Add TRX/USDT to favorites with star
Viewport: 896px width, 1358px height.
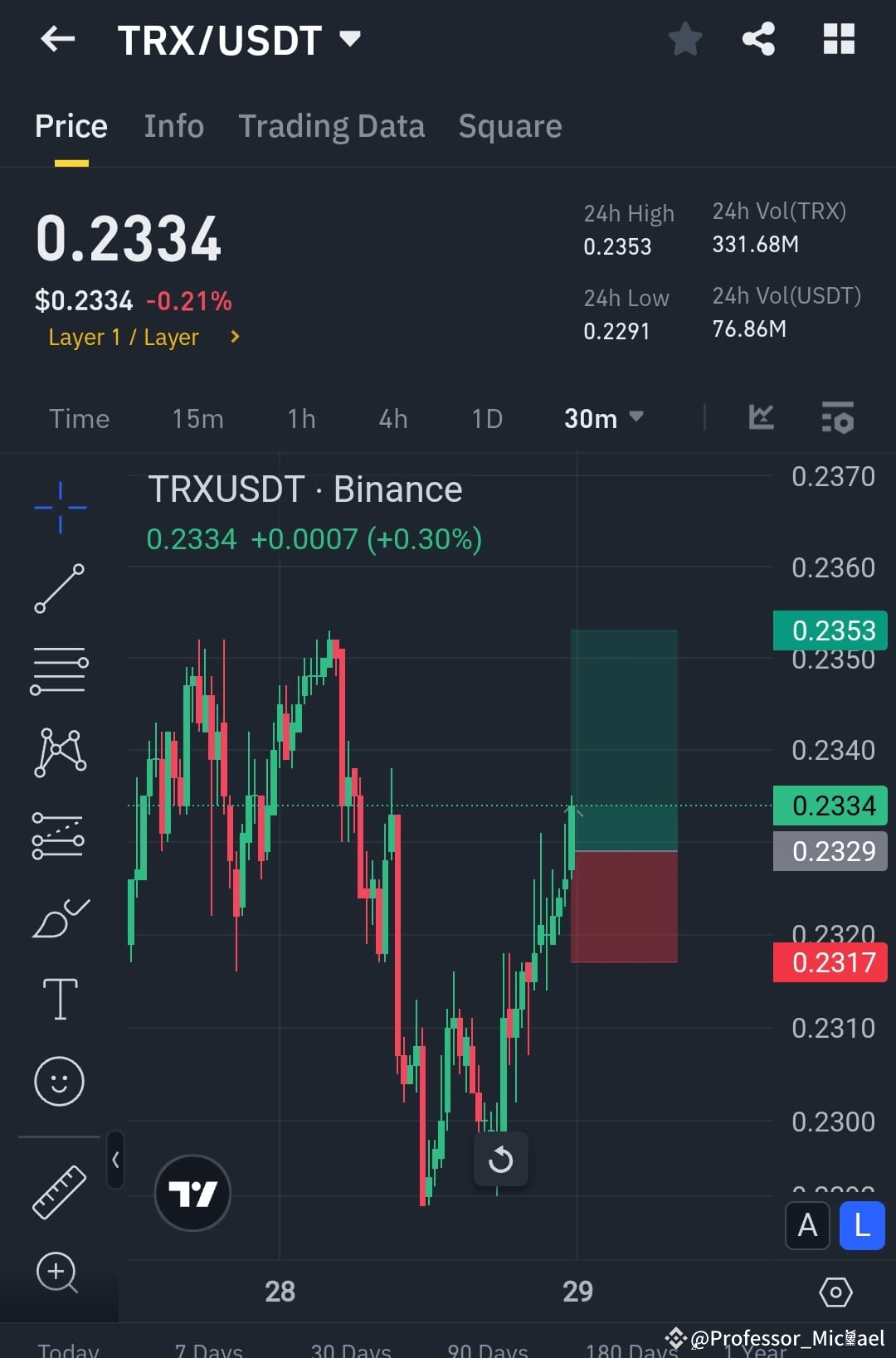pyautogui.click(x=685, y=38)
